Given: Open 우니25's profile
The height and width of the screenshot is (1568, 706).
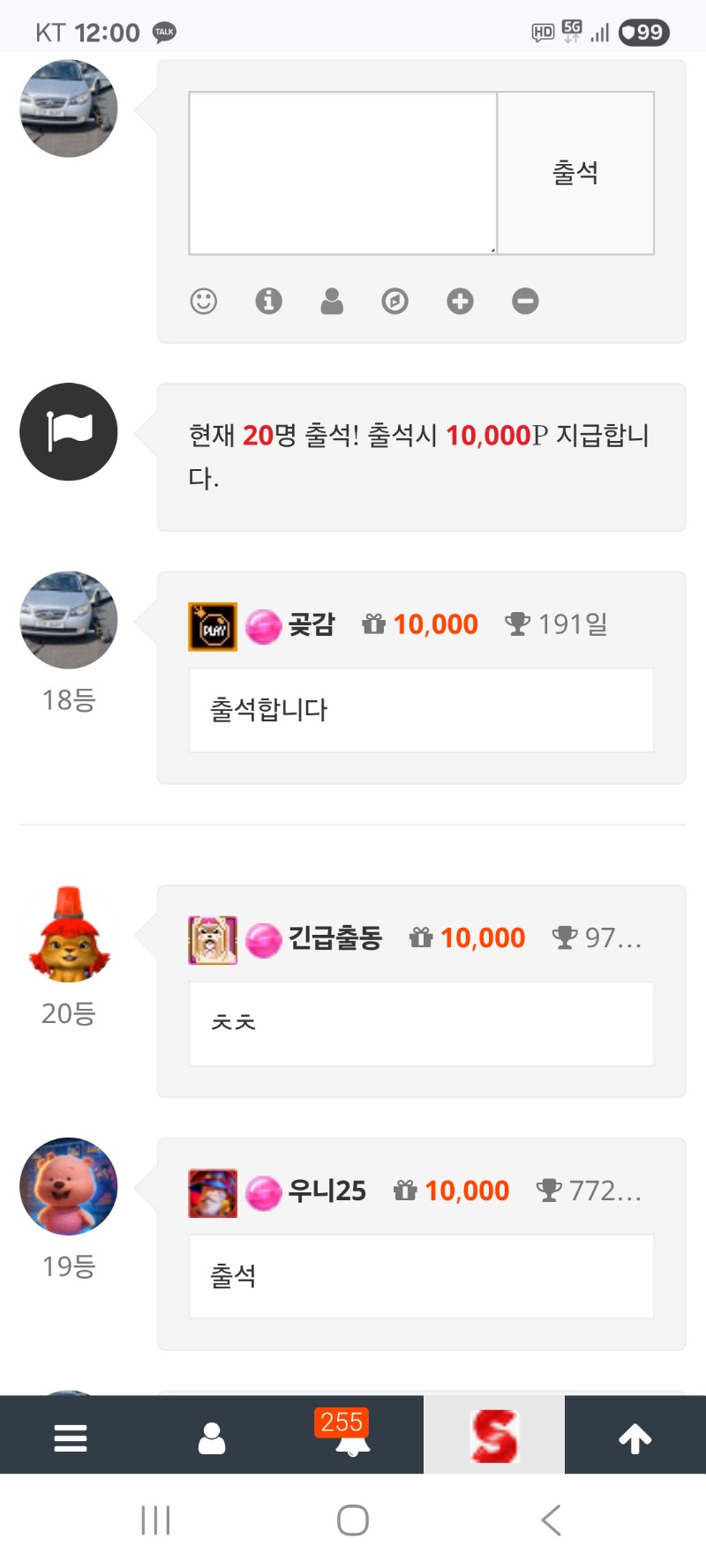Looking at the screenshot, I should click(327, 1191).
